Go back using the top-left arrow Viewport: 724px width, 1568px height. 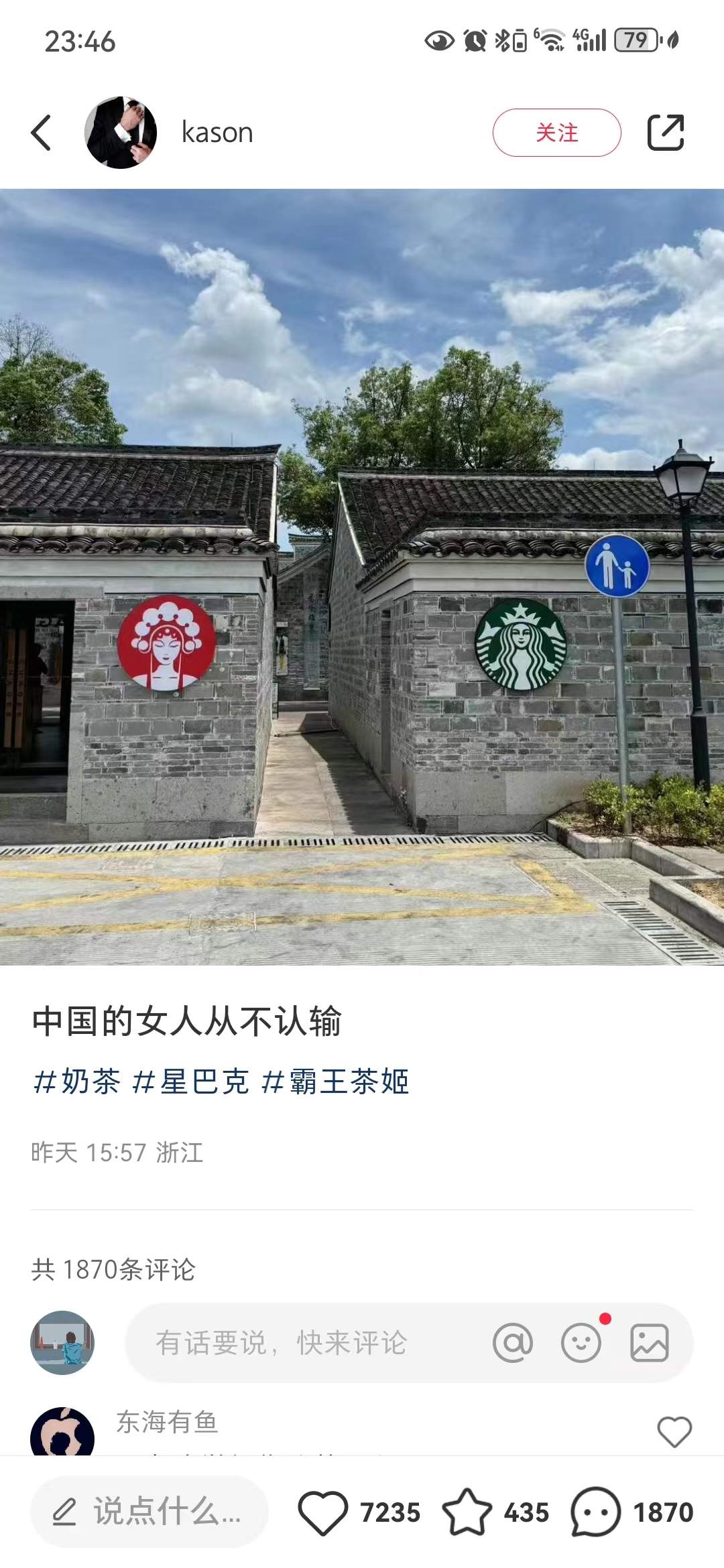[42, 133]
